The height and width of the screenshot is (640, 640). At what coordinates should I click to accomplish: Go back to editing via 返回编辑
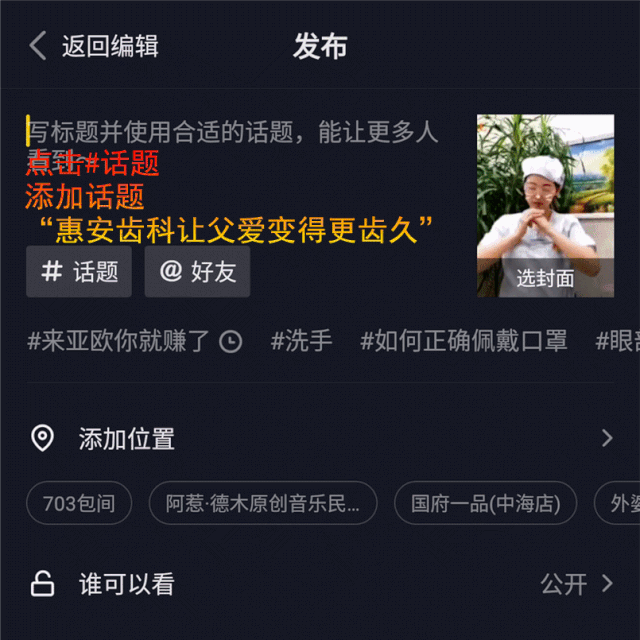[x=94, y=46]
